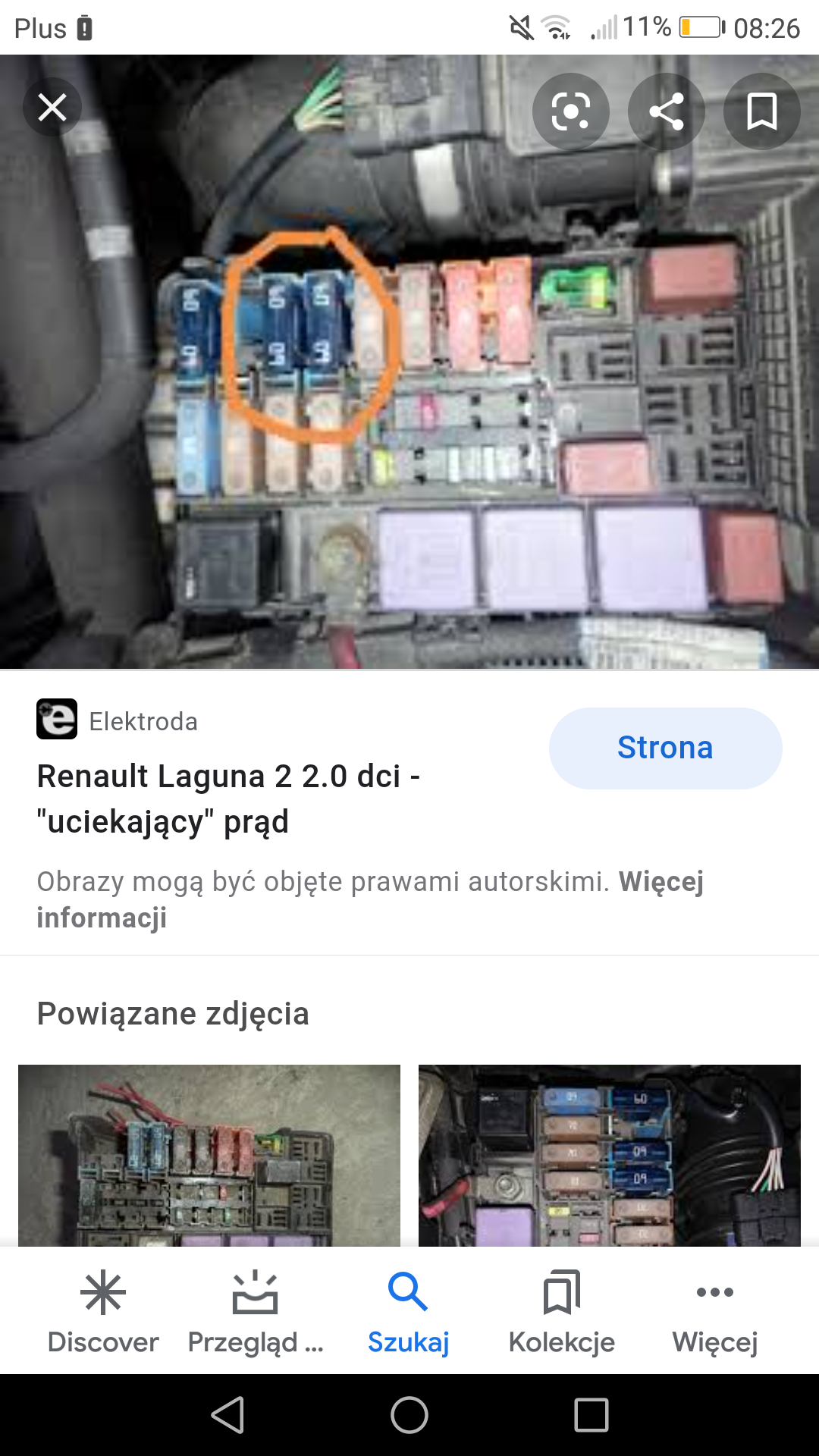Visit the Strona page button

[665, 748]
